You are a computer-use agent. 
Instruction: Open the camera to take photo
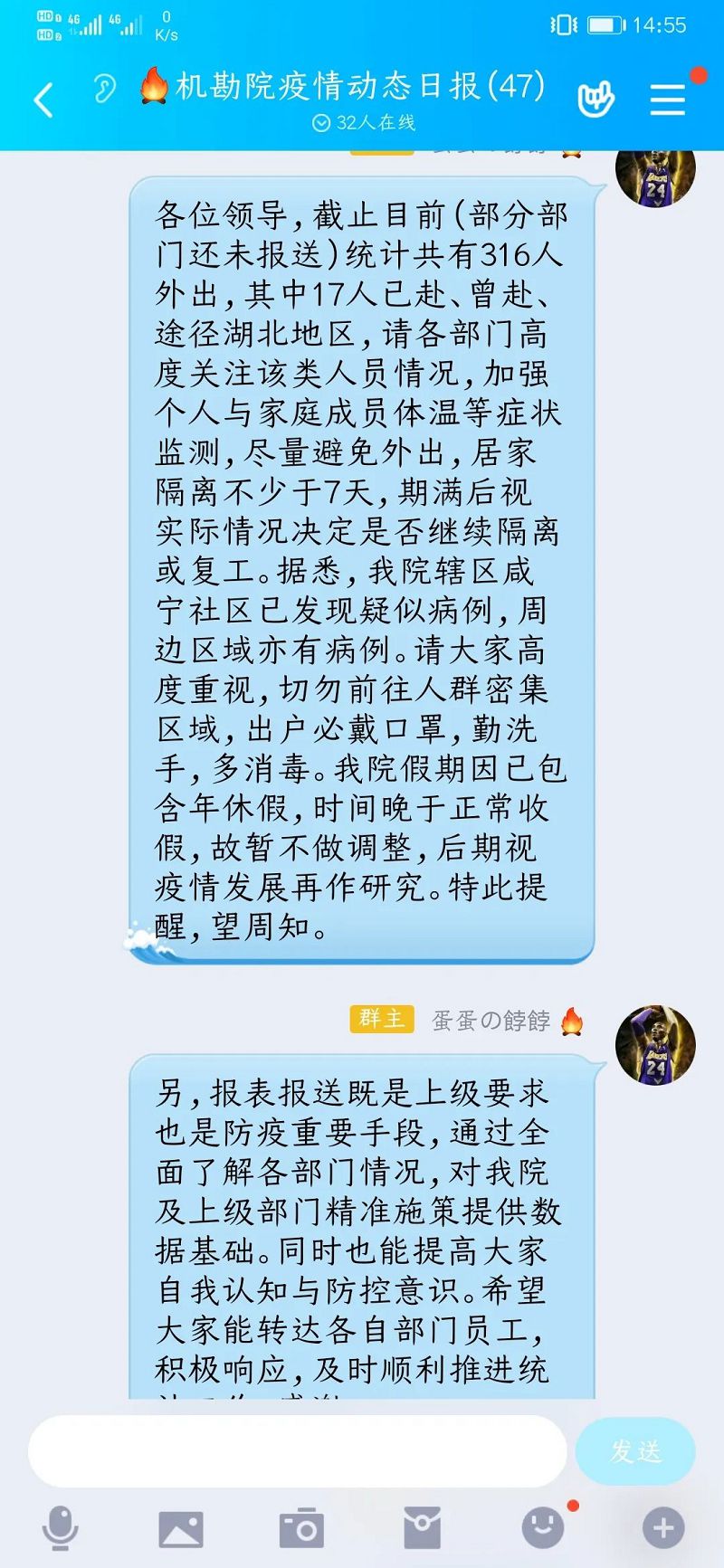[x=301, y=1529]
